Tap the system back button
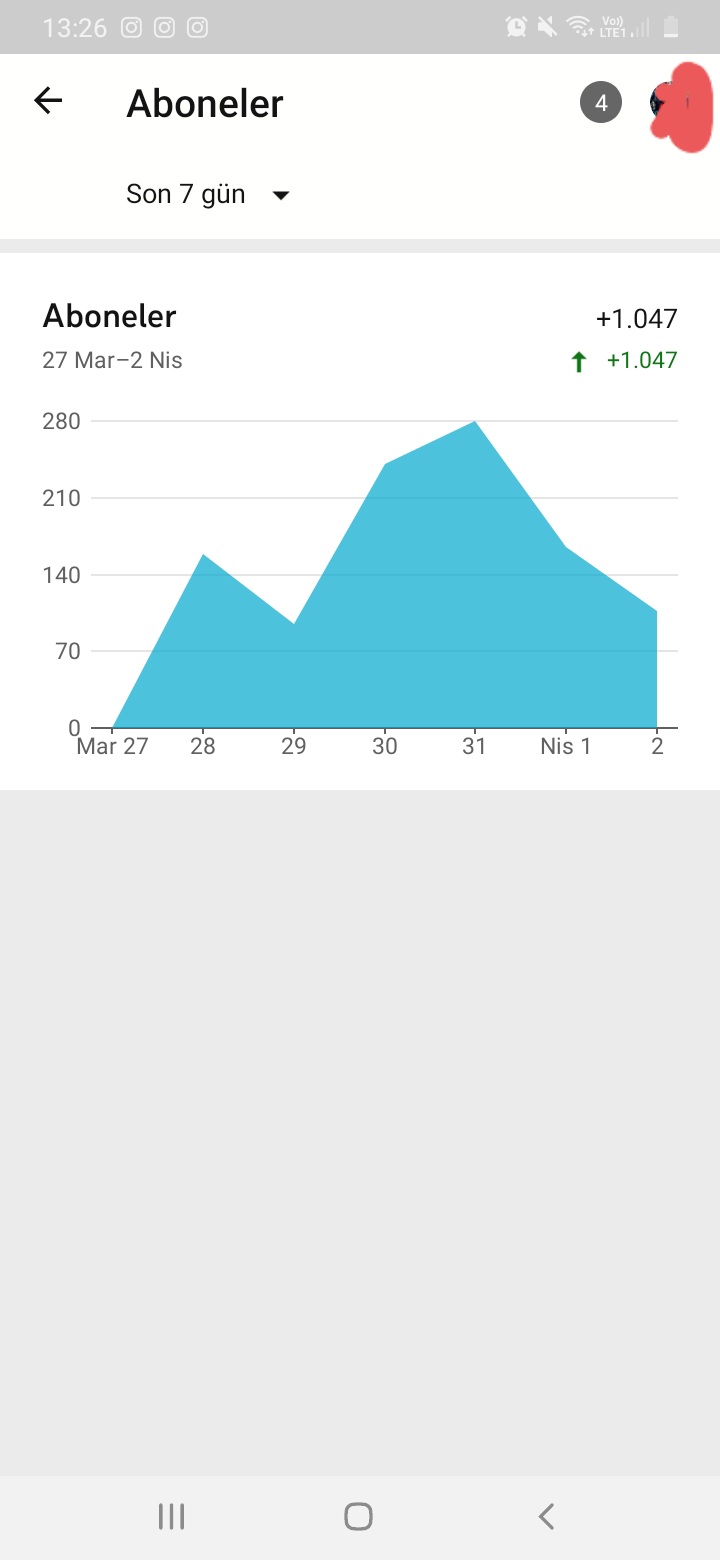The image size is (720, 1560). click(546, 1516)
